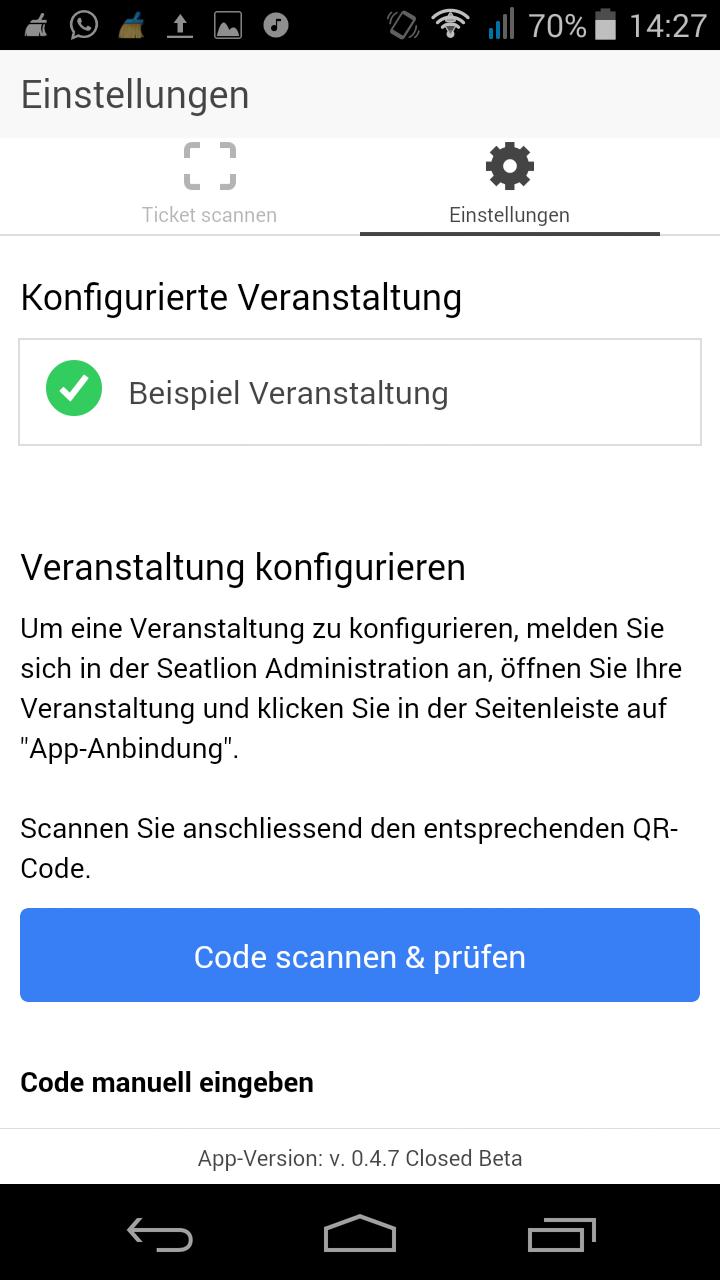Select the Einstellungen tab
Screen dimensions: 720x1280
[x=509, y=186]
